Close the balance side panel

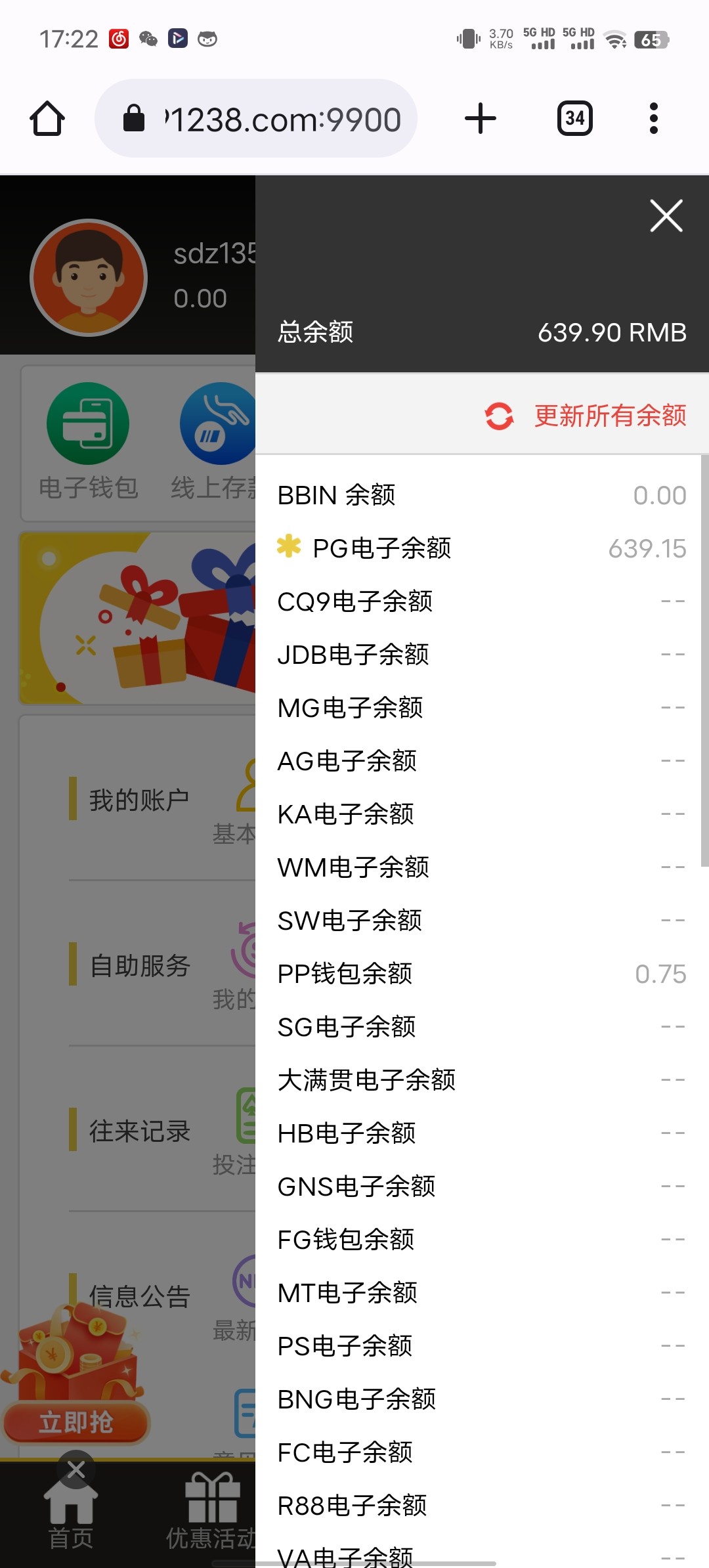[666, 216]
